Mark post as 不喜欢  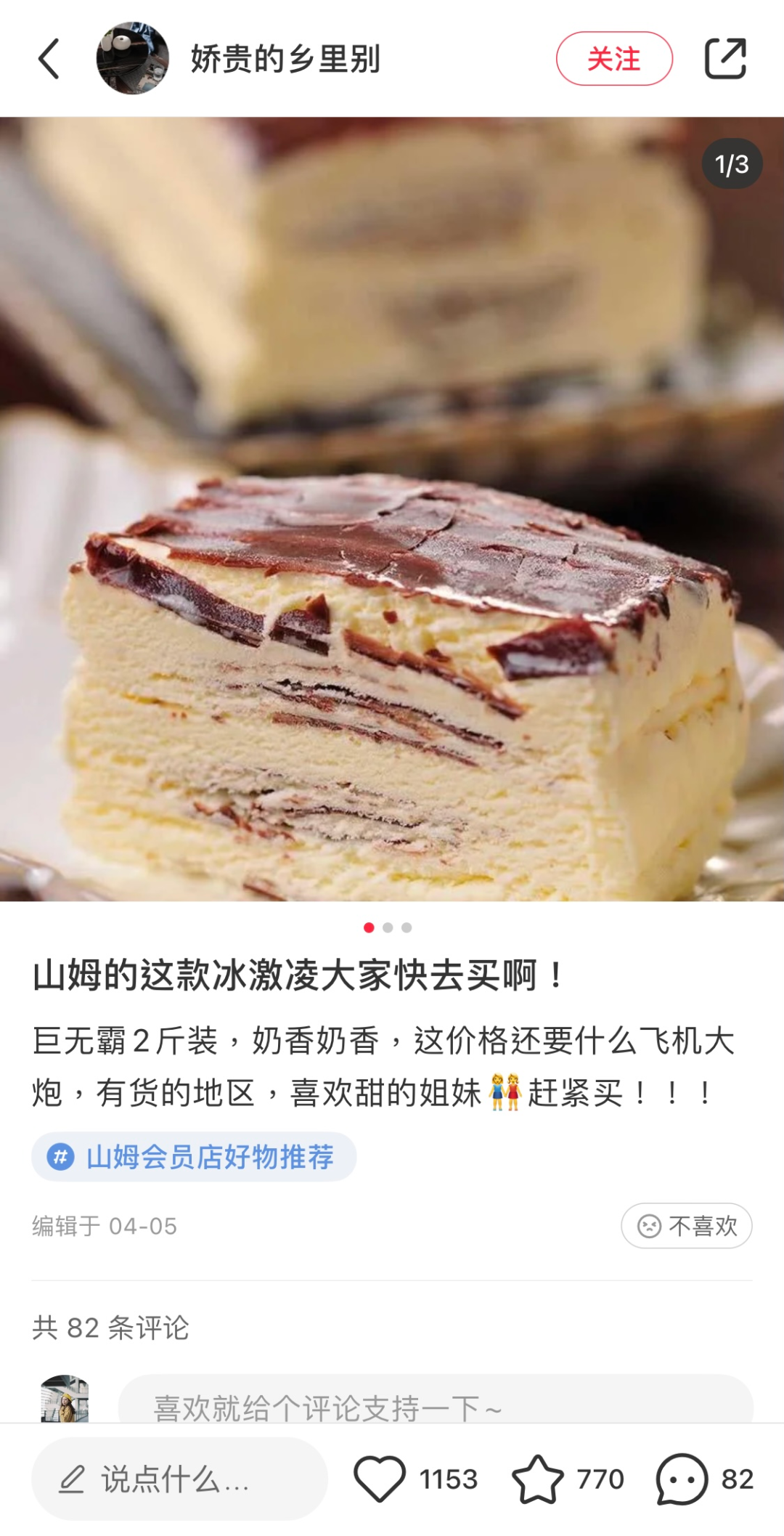pyautogui.click(x=686, y=1226)
